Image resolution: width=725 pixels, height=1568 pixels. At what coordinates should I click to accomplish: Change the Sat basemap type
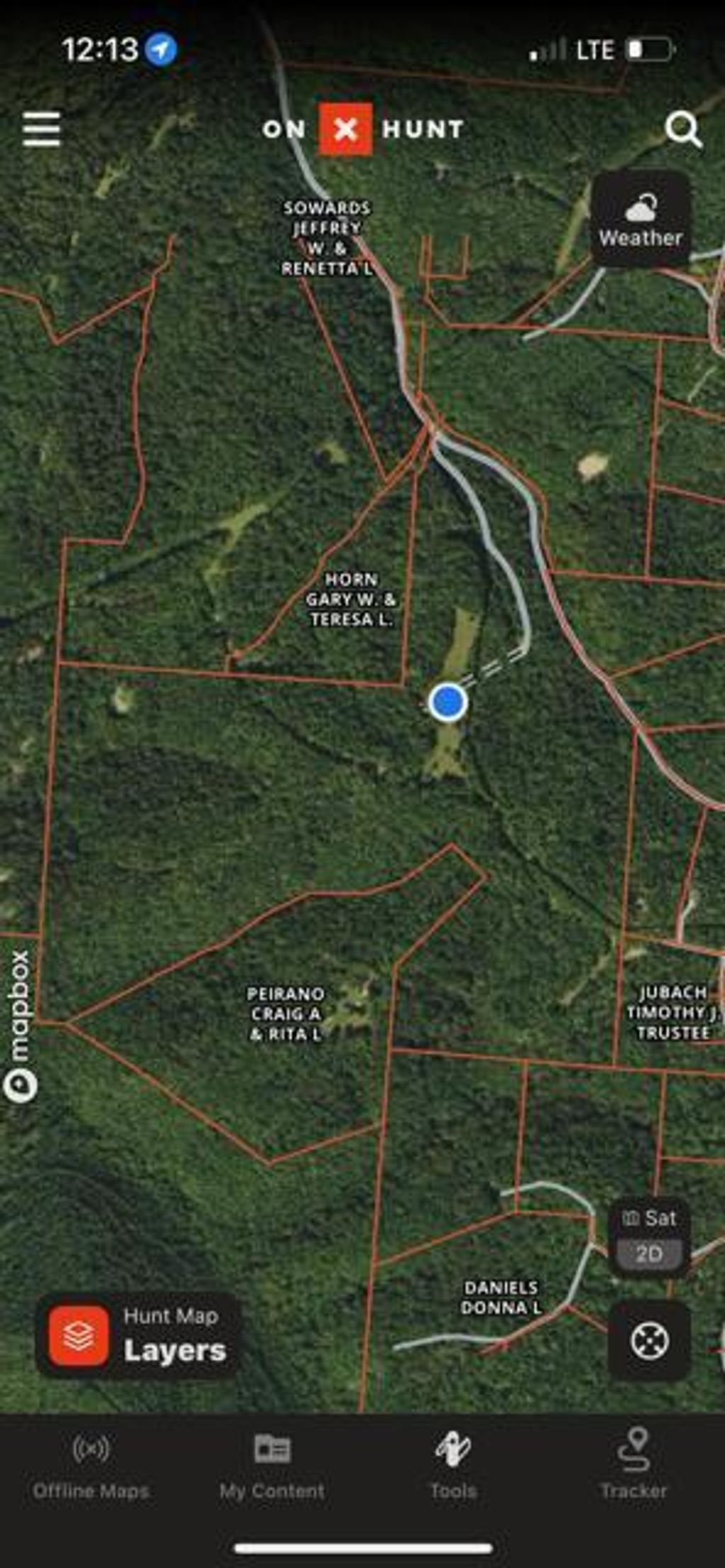pos(649,1218)
